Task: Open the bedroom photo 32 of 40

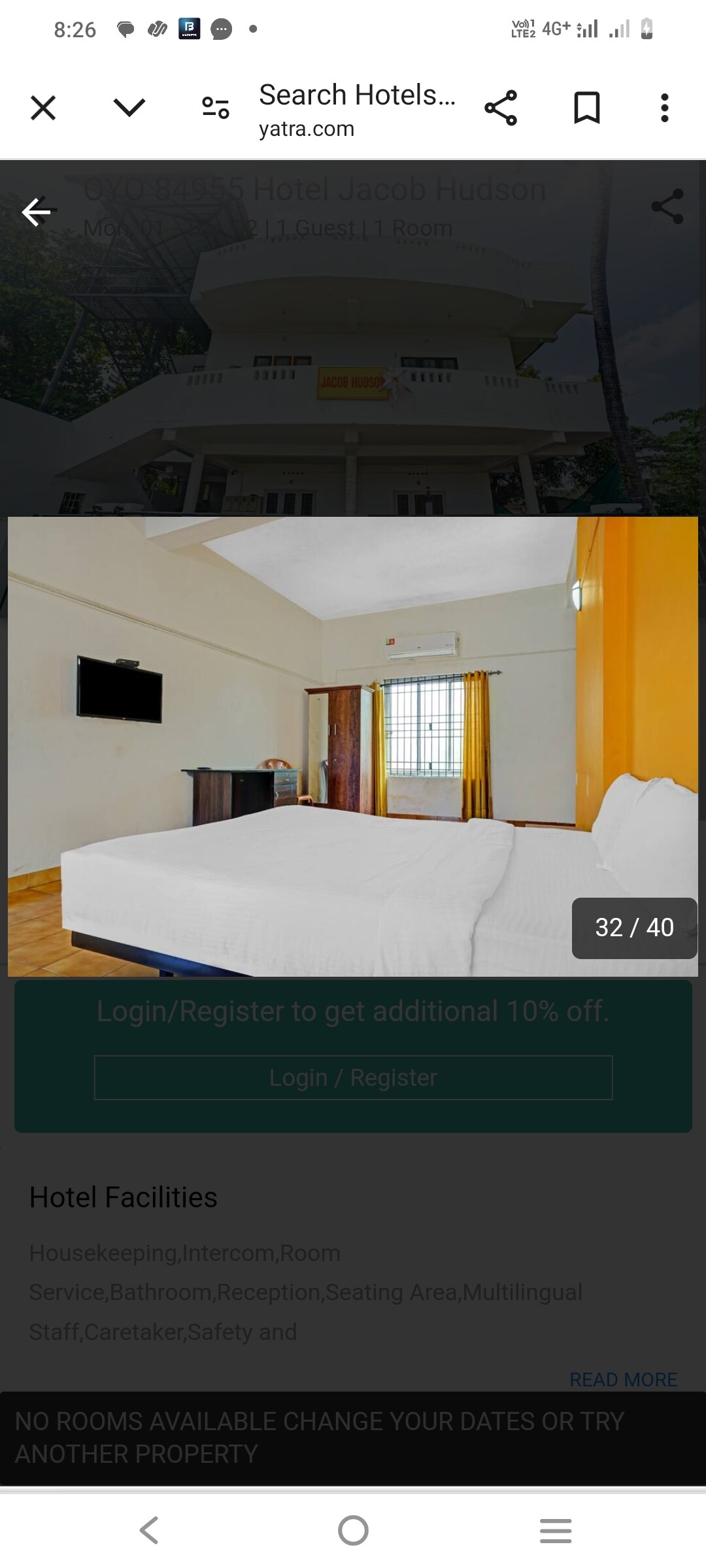Action: 353,746
